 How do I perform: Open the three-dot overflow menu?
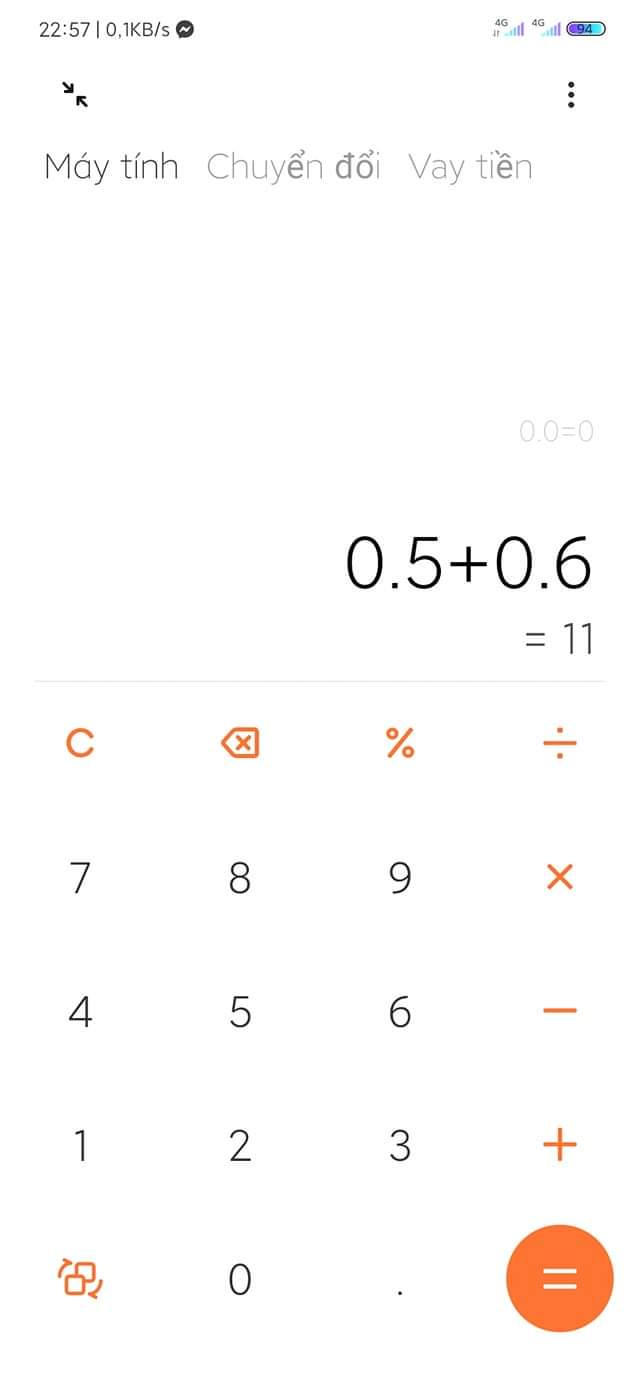click(x=571, y=95)
